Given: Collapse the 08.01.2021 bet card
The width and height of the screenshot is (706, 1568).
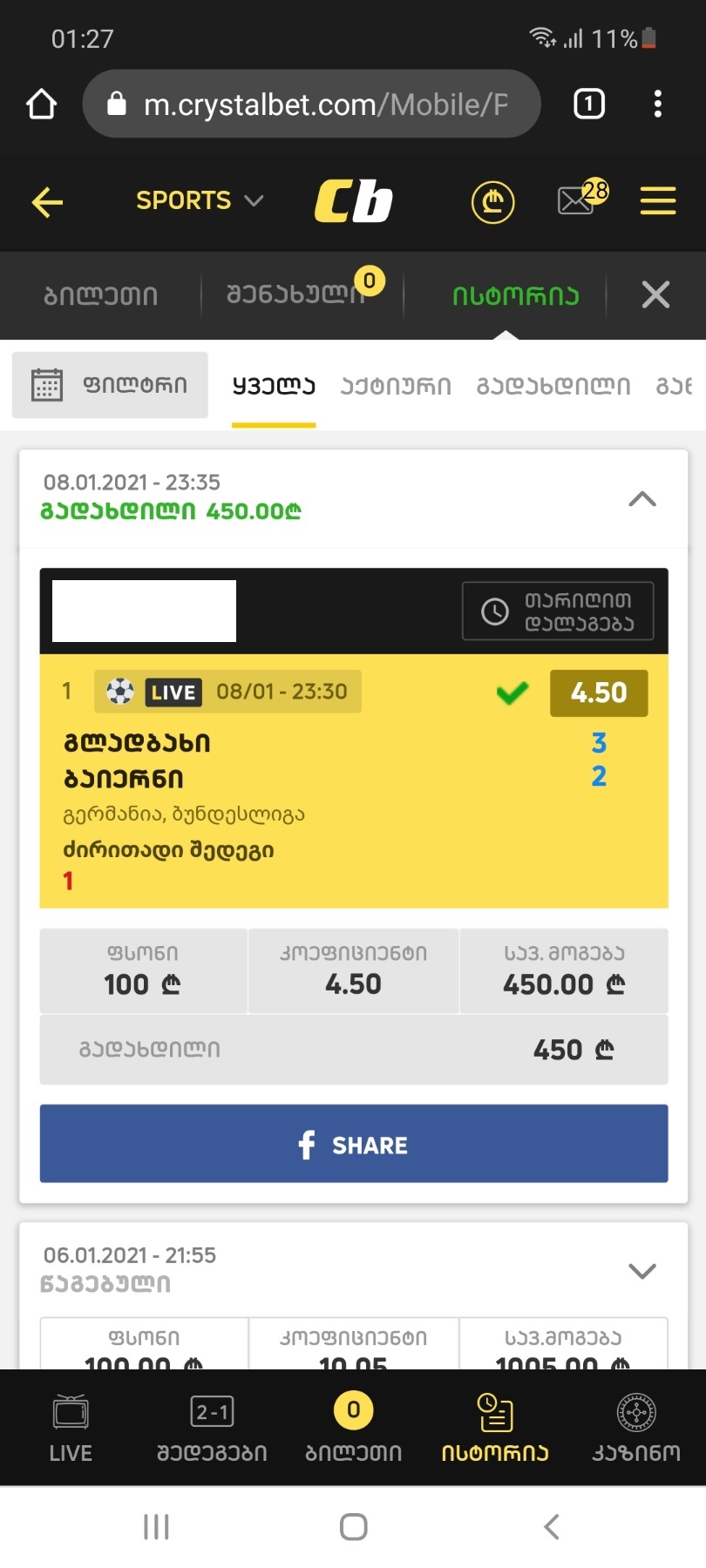Looking at the screenshot, I should point(642,499).
